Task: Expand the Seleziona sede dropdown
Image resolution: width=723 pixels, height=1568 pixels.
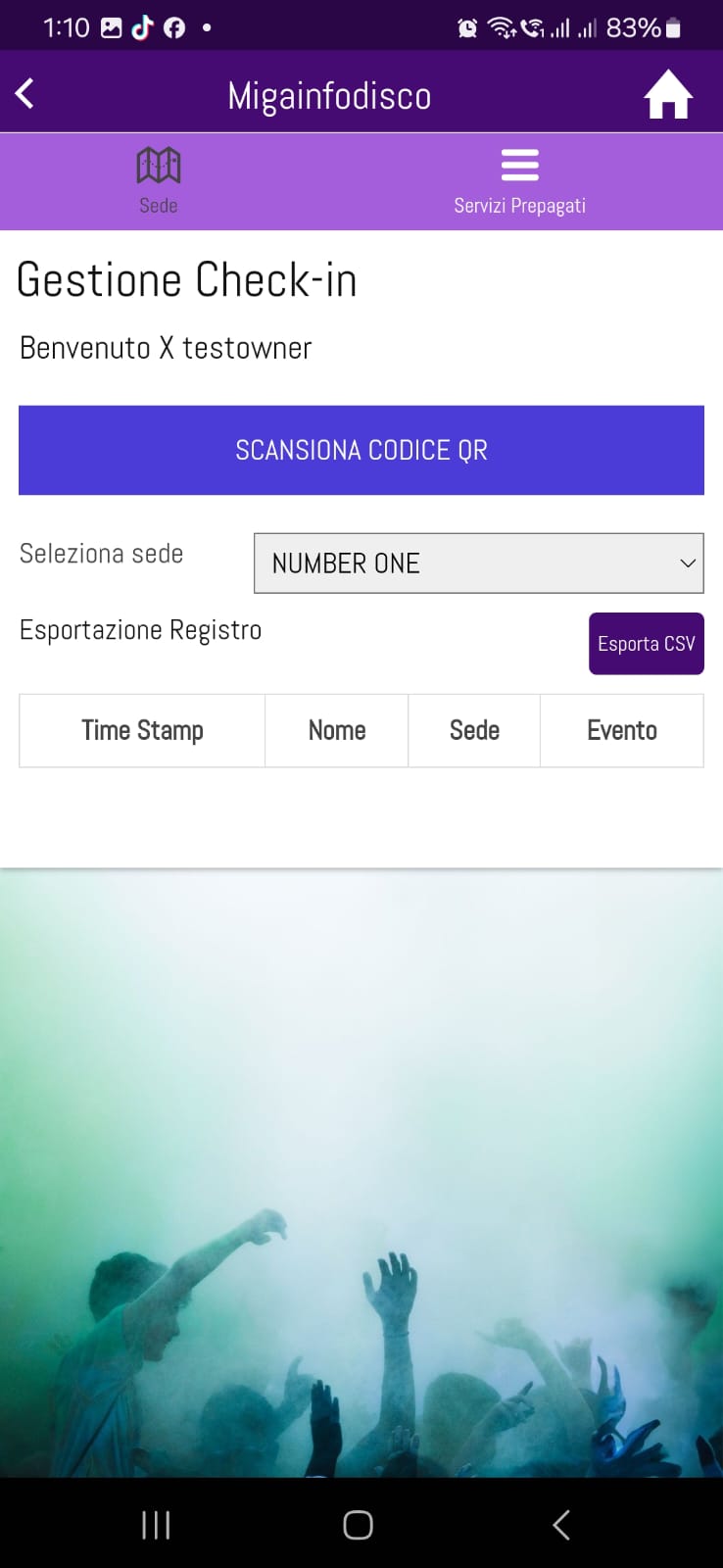Action: (x=478, y=563)
